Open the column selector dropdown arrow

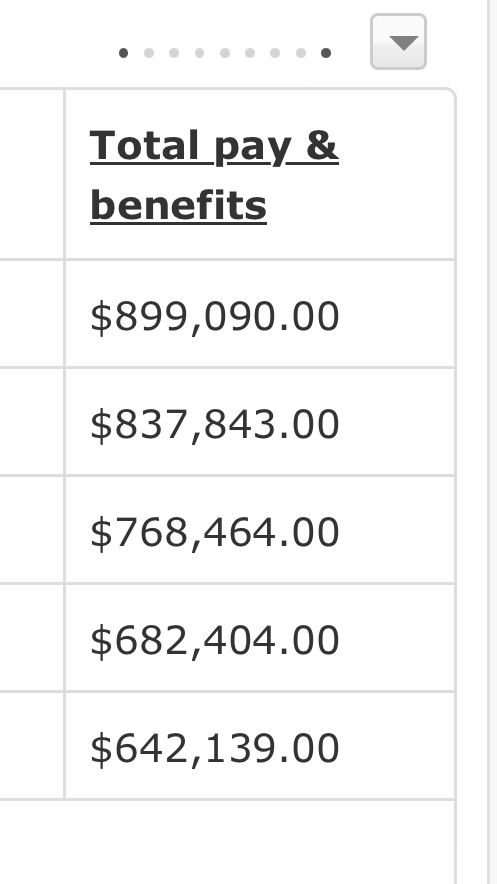point(398,42)
